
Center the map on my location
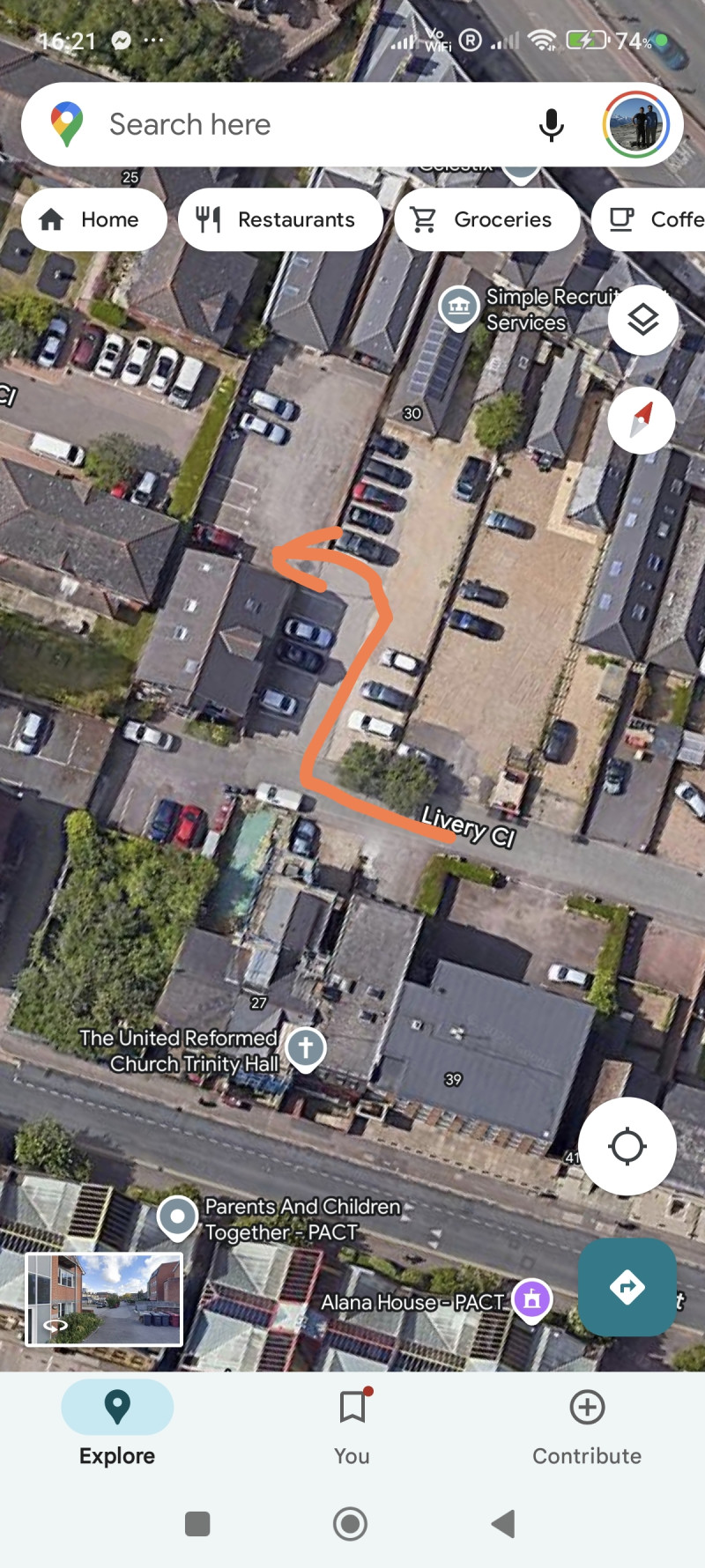coord(627,1146)
